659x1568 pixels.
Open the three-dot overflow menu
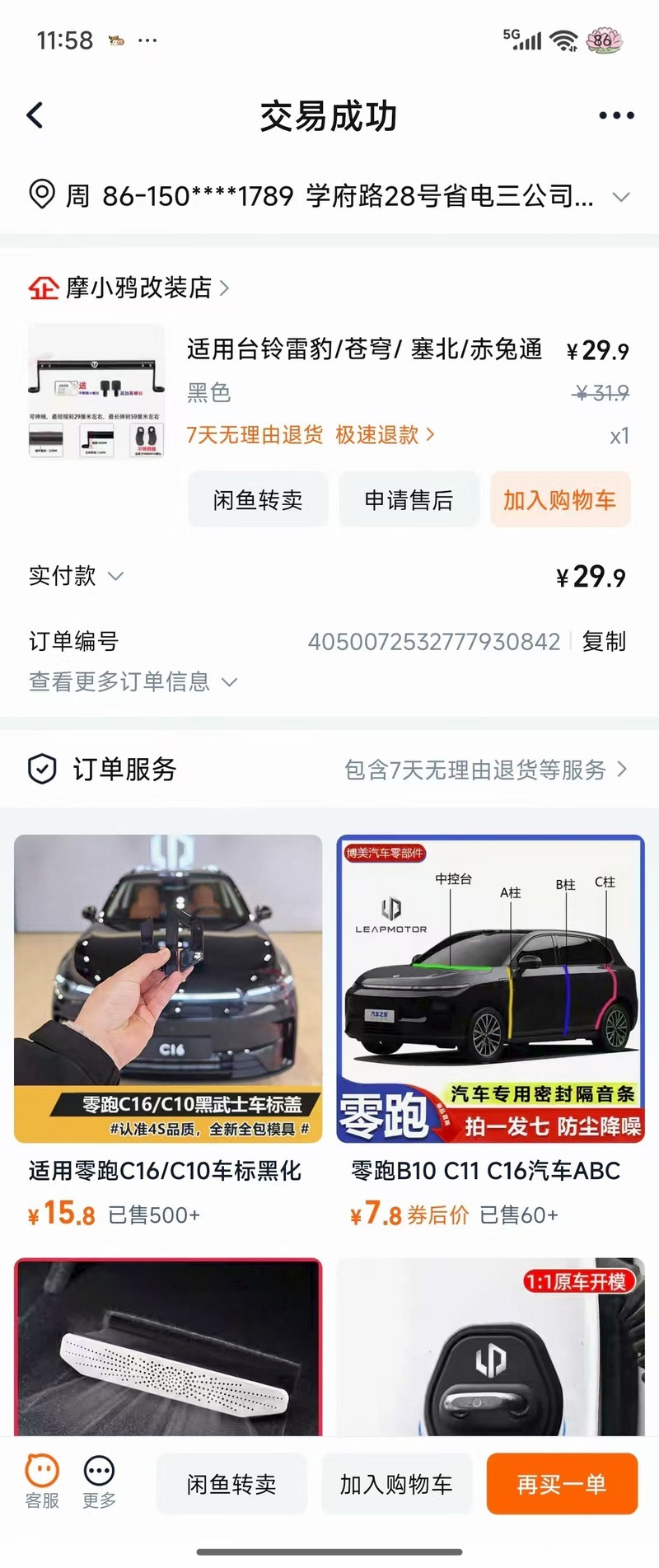pos(616,115)
